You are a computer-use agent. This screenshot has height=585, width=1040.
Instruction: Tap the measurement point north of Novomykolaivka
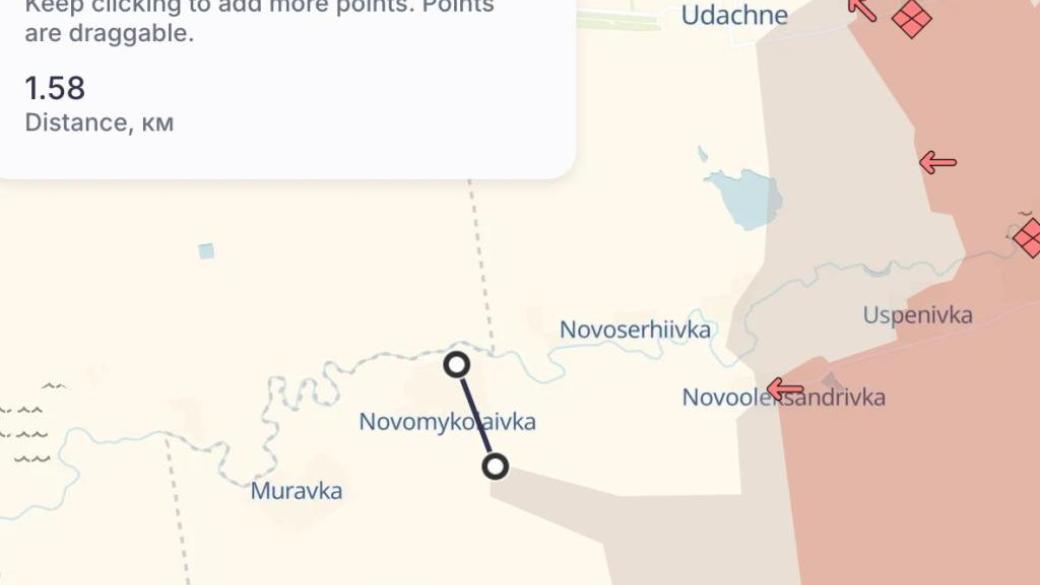[456, 365]
